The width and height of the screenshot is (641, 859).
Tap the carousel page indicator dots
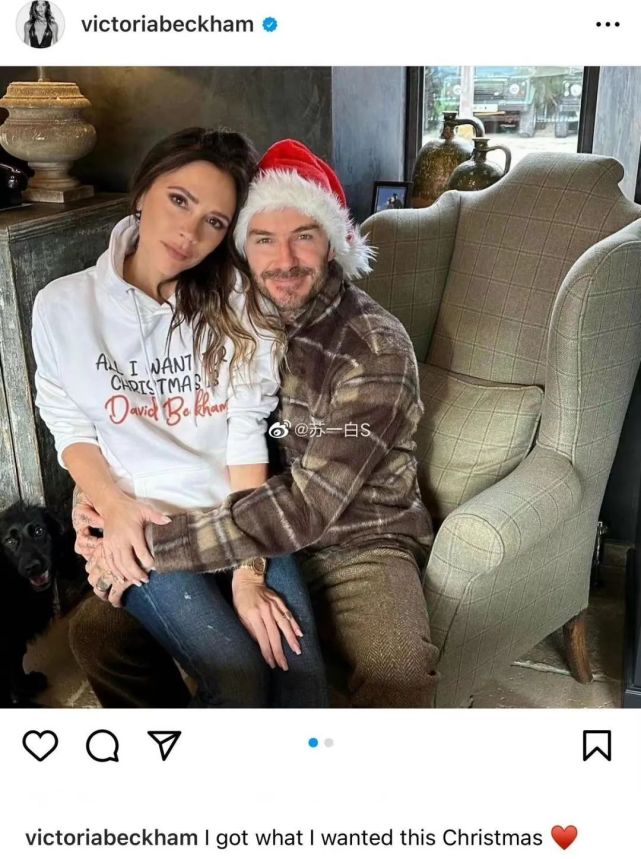coord(321,743)
